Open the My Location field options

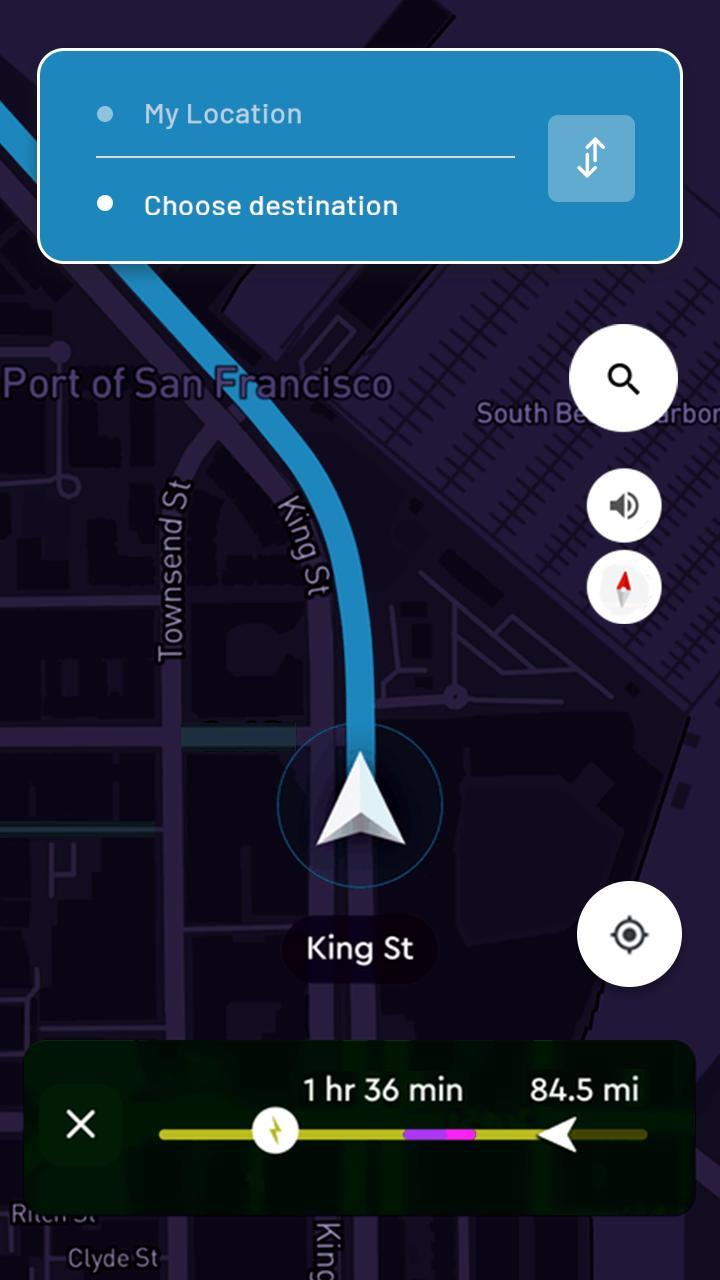click(x=222, y=113)
